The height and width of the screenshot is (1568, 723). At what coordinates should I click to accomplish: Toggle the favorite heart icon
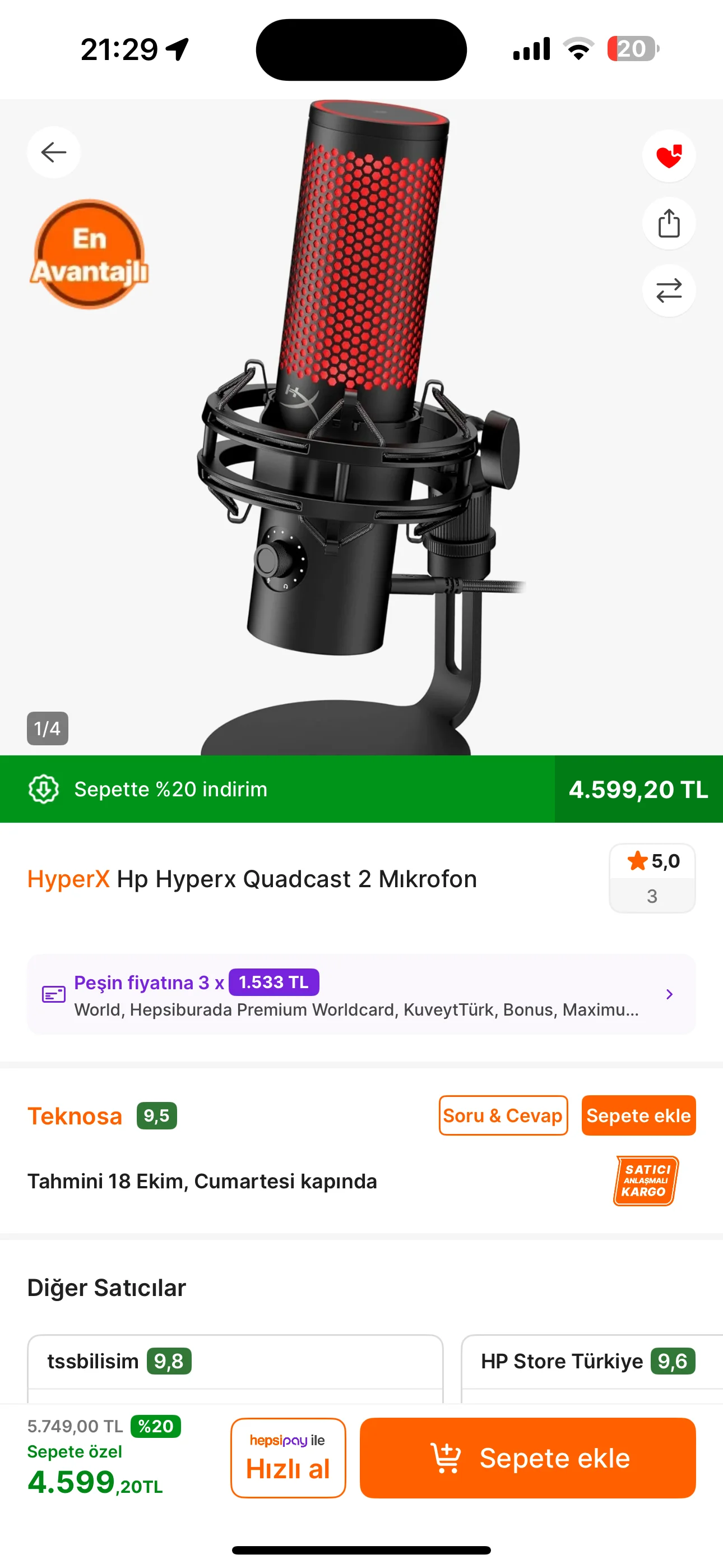[668, 156]
